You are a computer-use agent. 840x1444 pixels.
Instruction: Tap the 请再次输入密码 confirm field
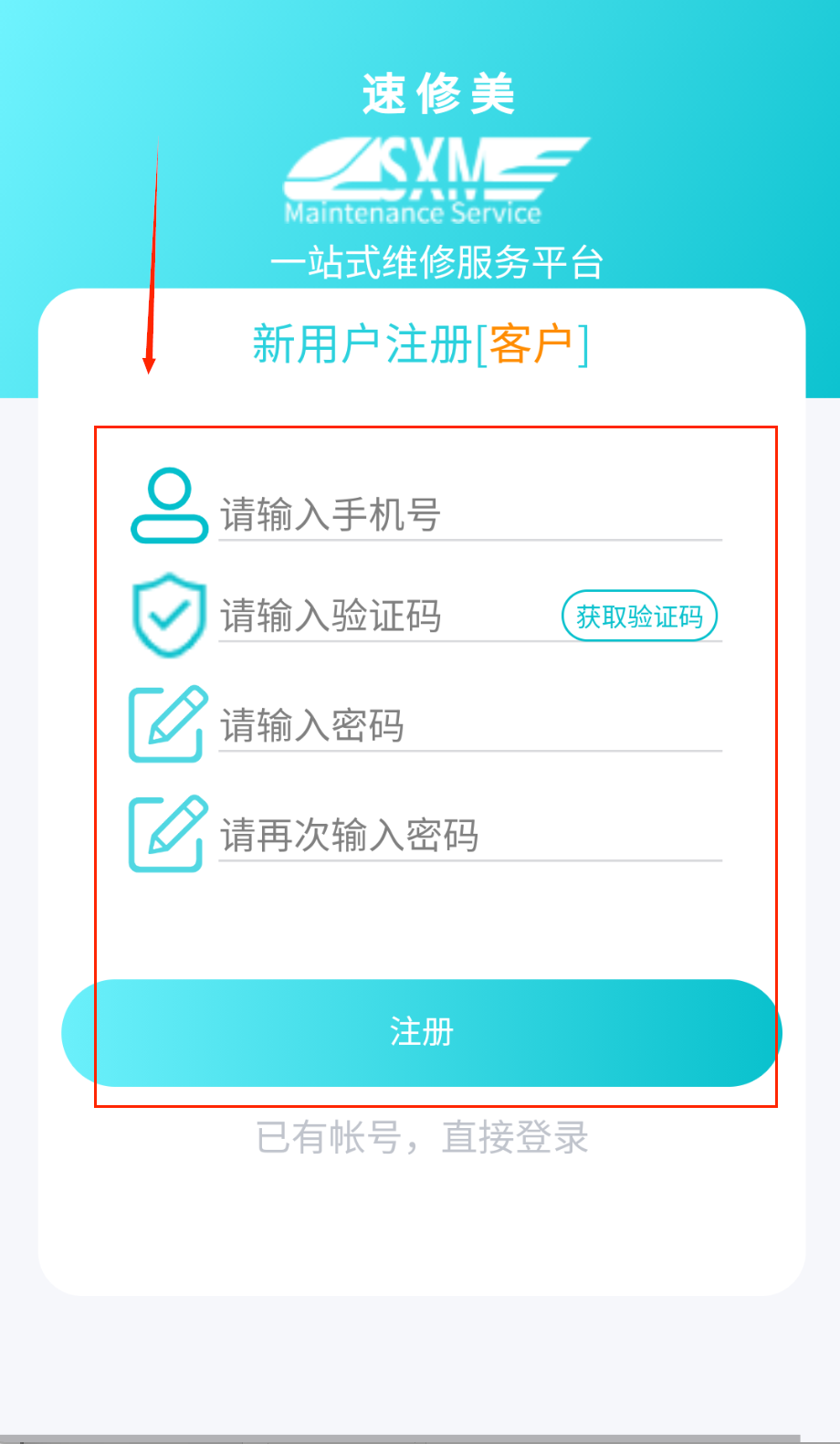tap(469, 836)
